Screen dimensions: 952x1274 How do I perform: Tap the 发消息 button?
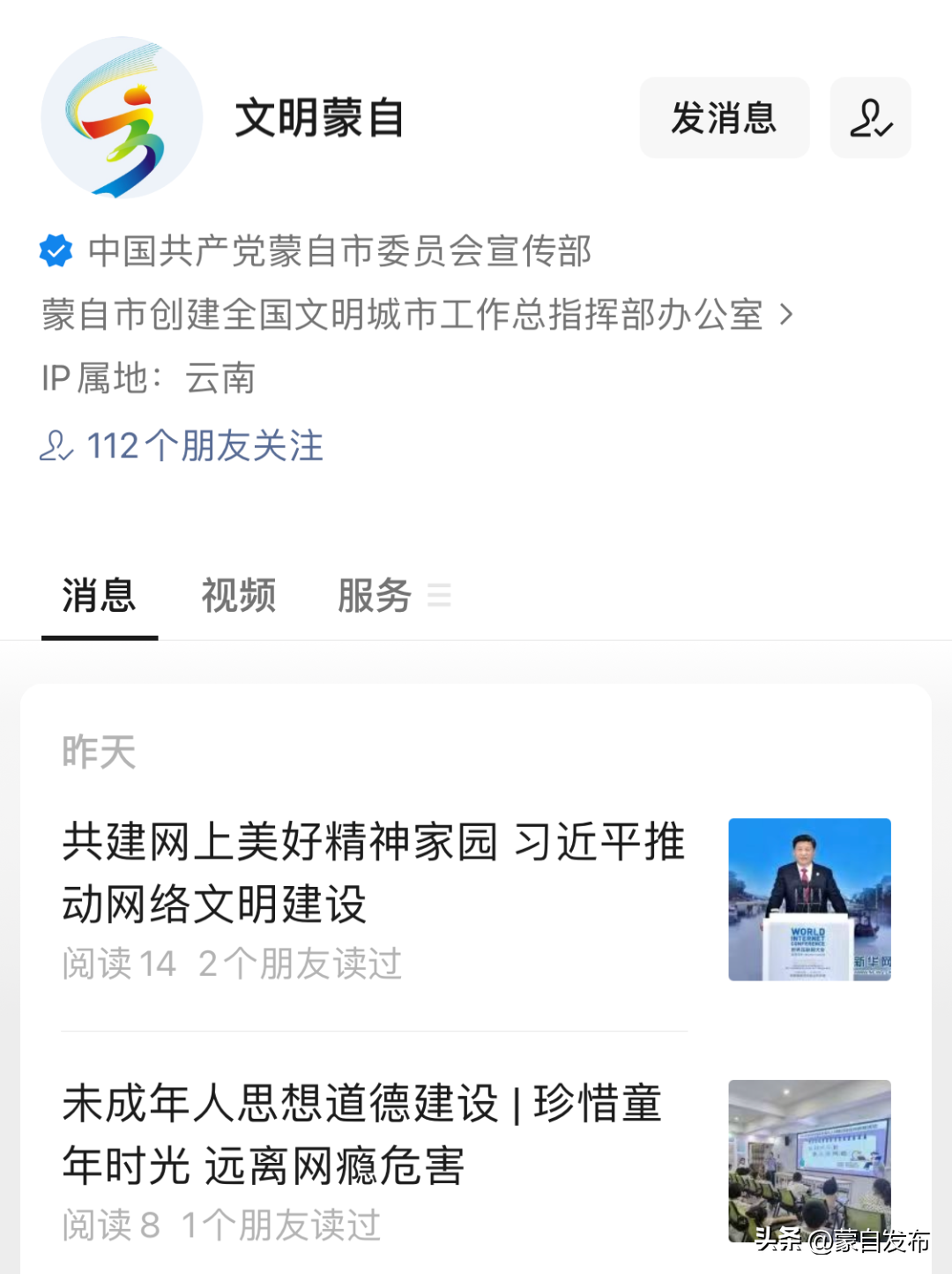tap(724, 117)
